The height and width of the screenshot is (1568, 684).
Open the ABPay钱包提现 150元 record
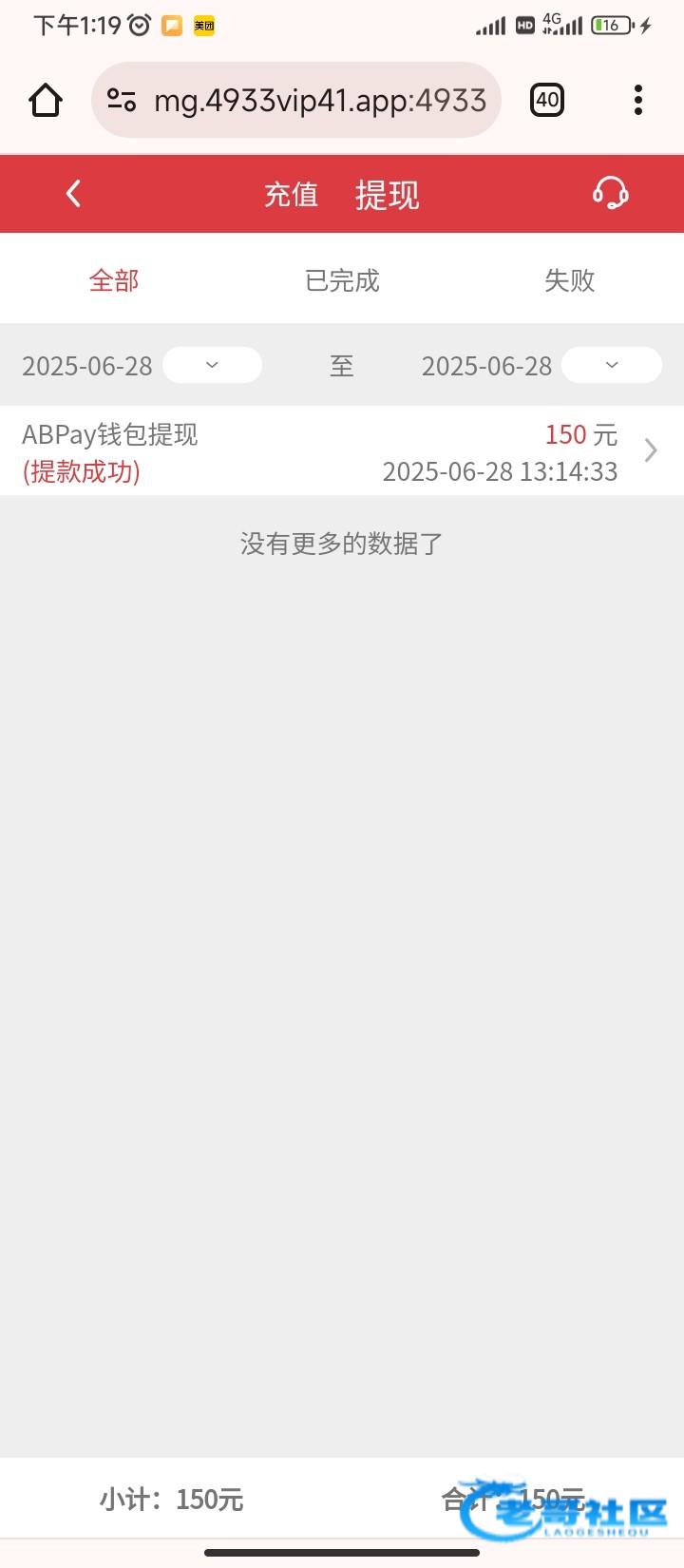[342, 451]
